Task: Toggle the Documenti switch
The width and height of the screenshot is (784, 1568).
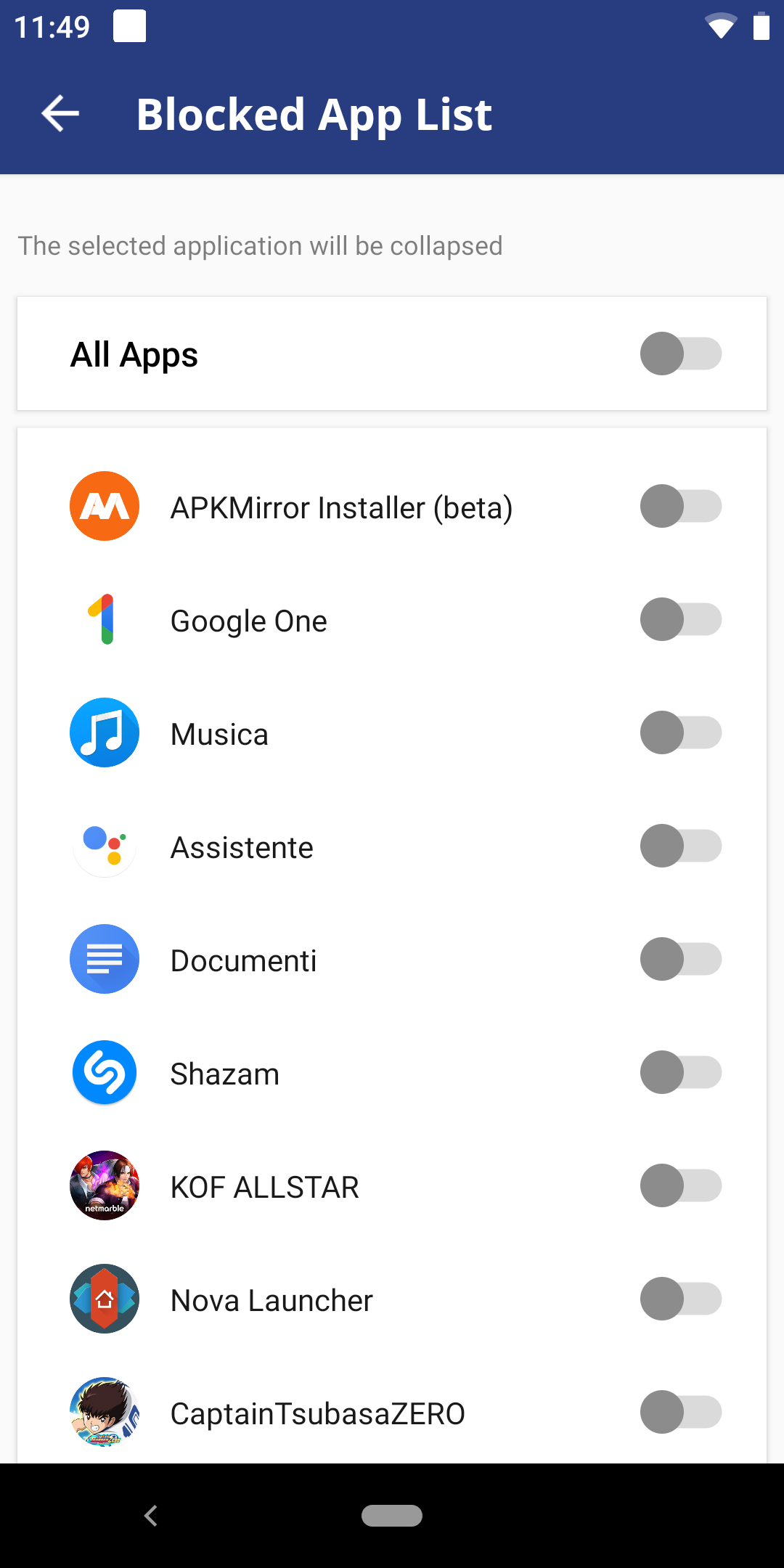Action: click(681, 959)
